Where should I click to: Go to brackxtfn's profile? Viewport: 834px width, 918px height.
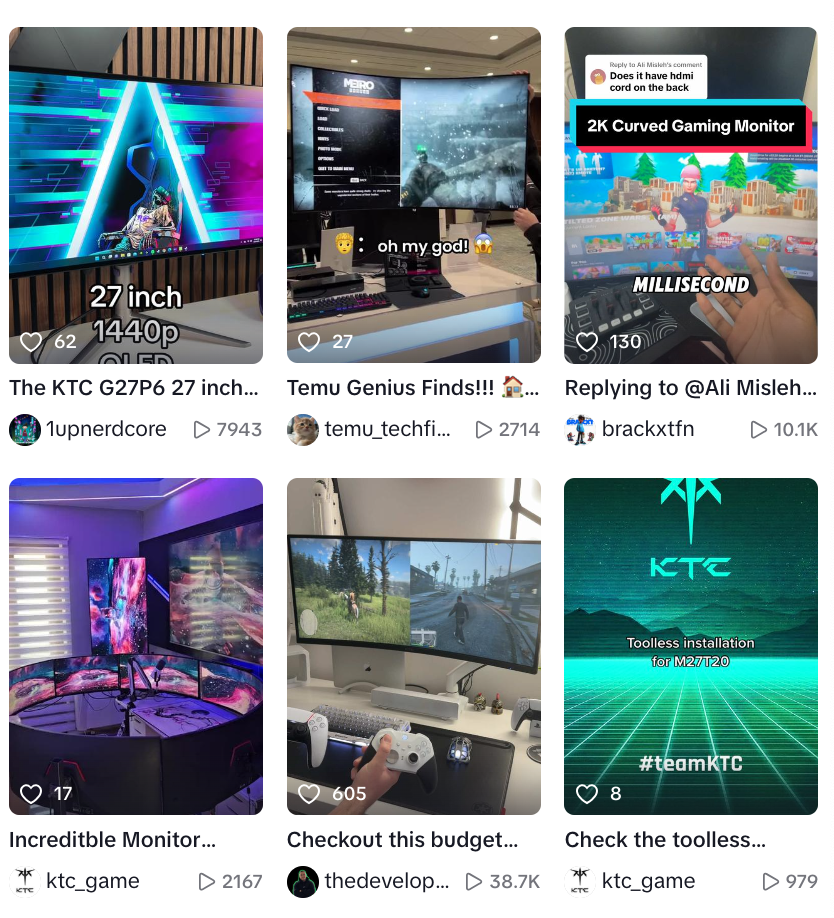647,429
